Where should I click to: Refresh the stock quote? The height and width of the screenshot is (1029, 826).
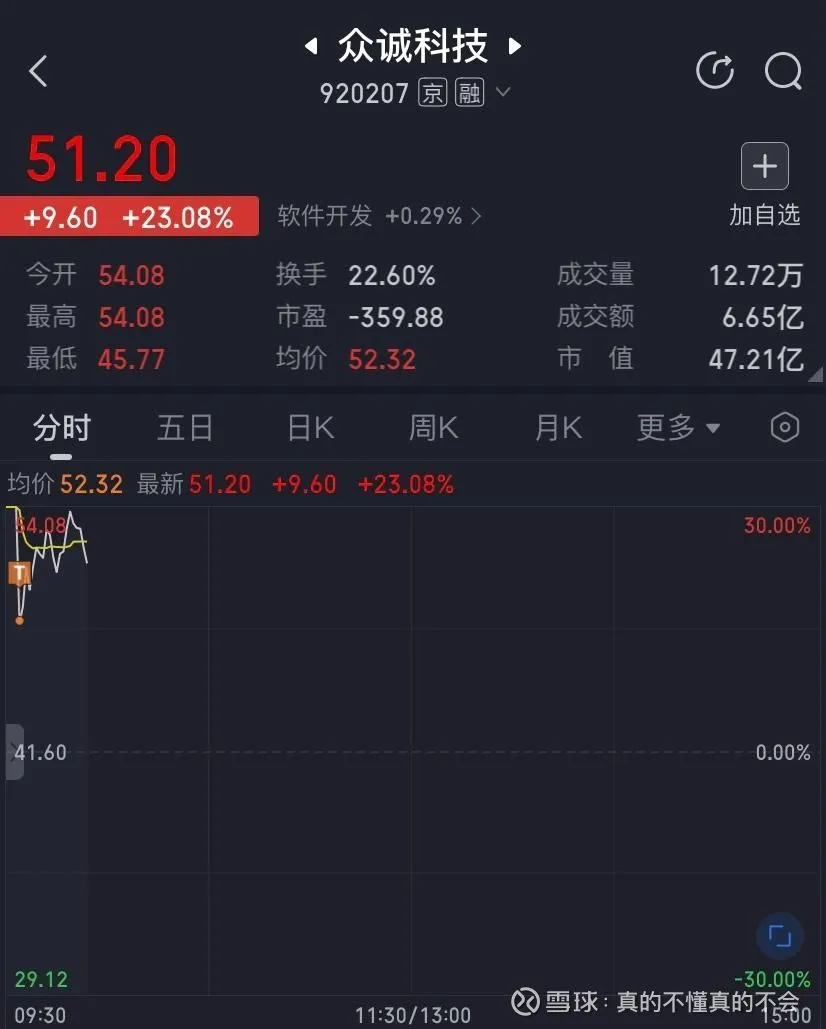click(714, 71)
